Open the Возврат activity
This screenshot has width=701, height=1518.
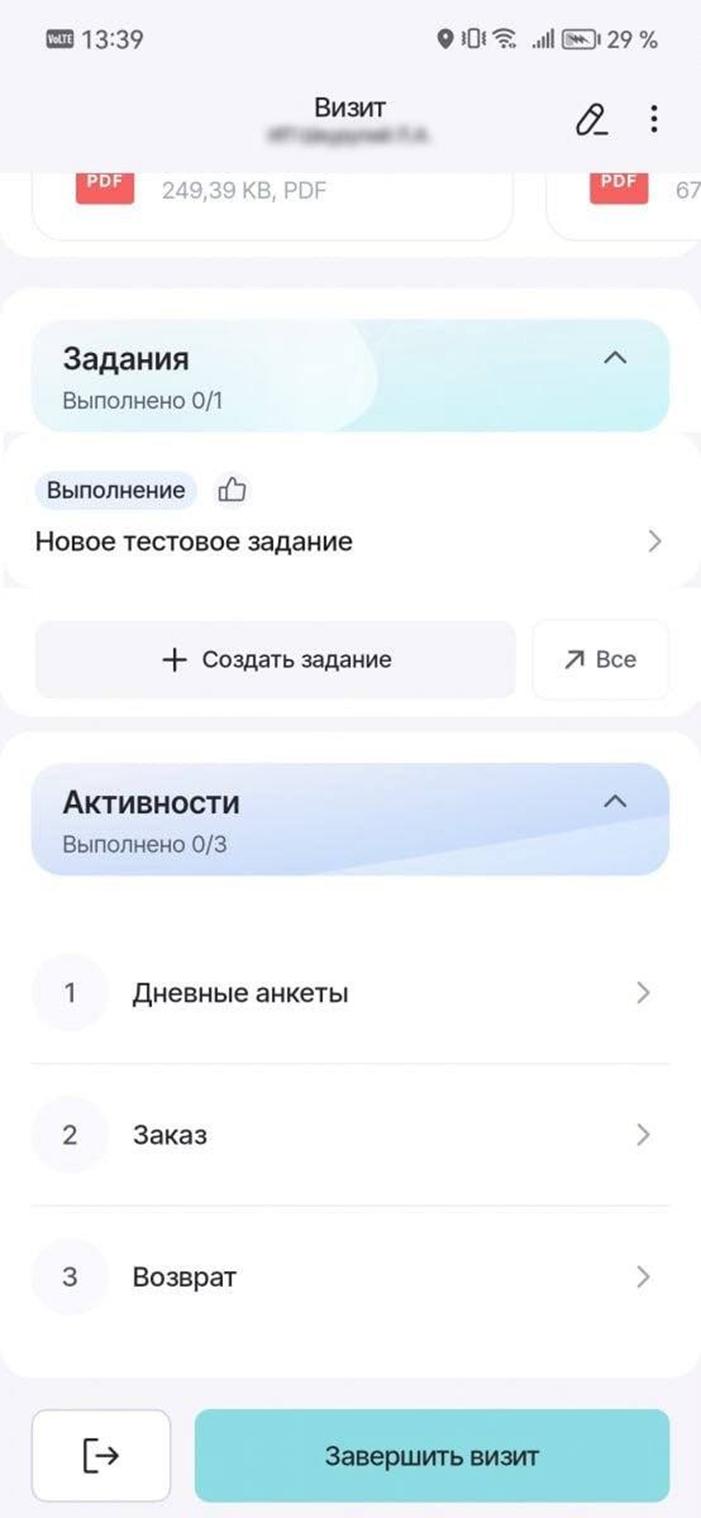coord(349,1277)
